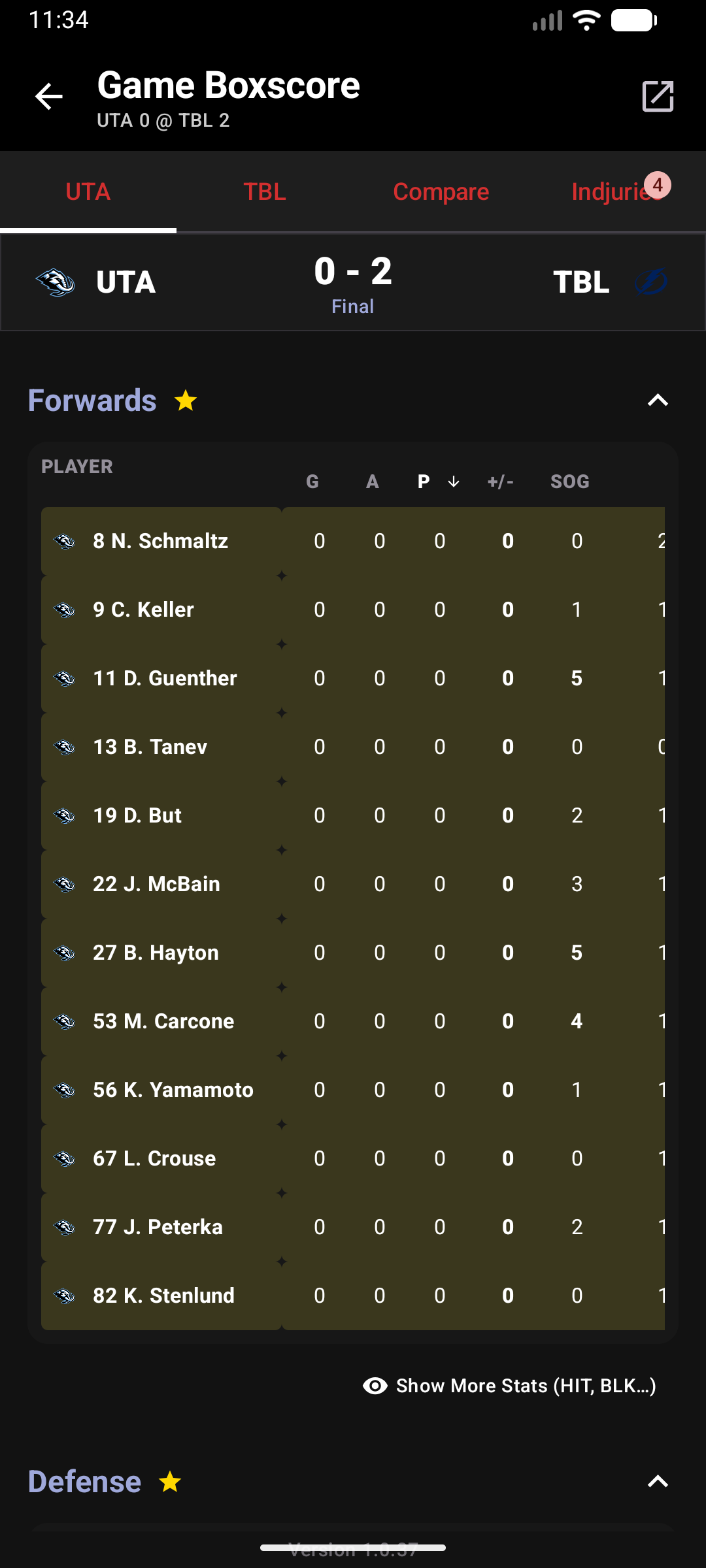The image size is (706, 1568).
Task: Open the Compare tab
Action: (441, 191)
